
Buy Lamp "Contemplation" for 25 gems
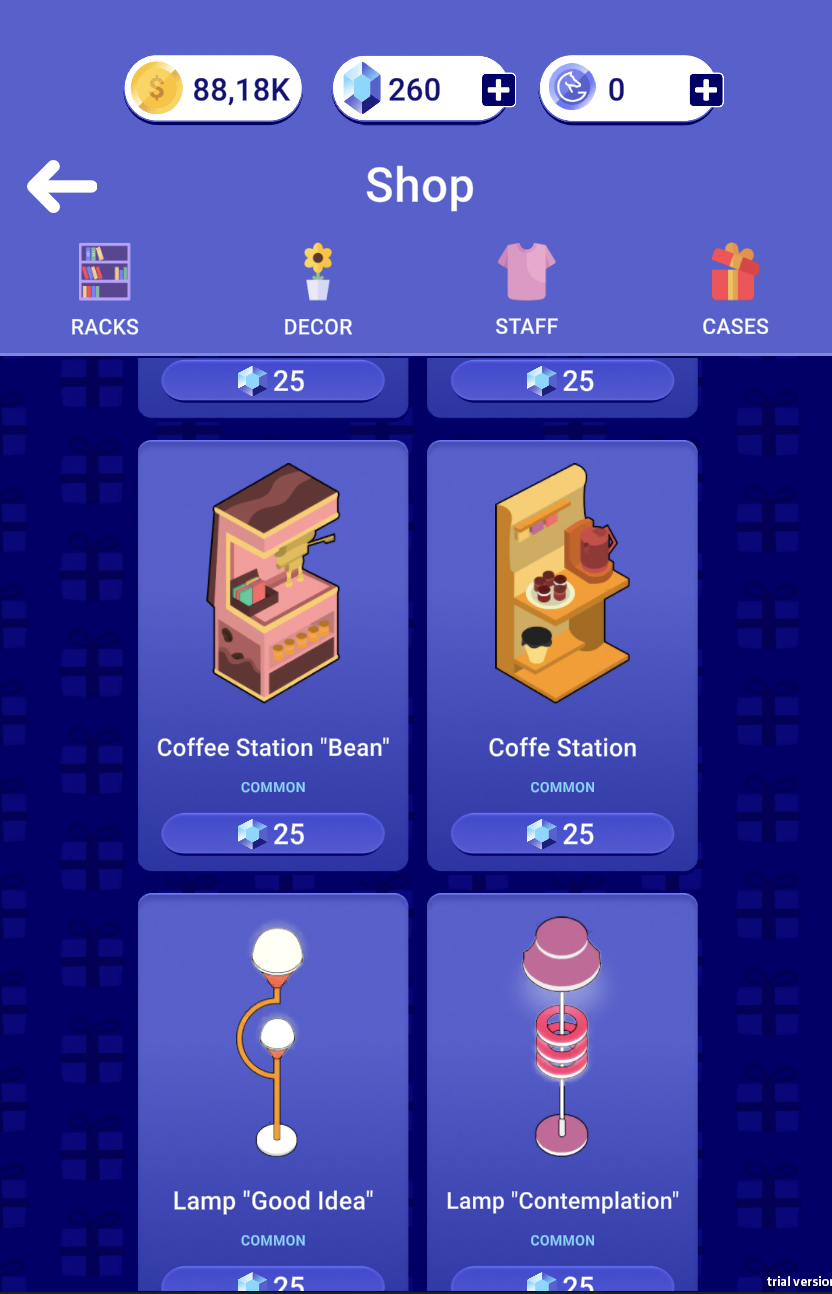[562, 1283]
